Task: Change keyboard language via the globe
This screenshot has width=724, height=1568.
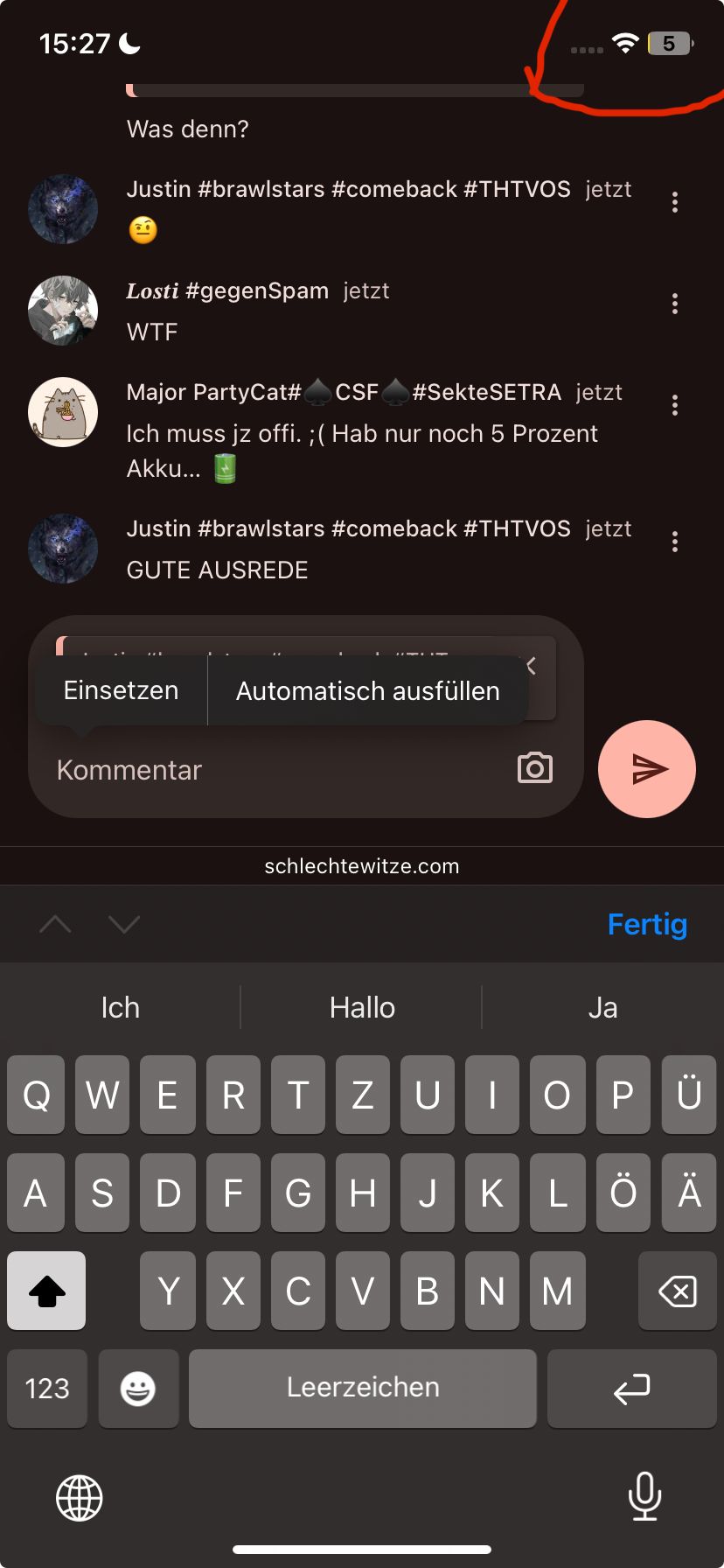Action: coord(80,1498)
